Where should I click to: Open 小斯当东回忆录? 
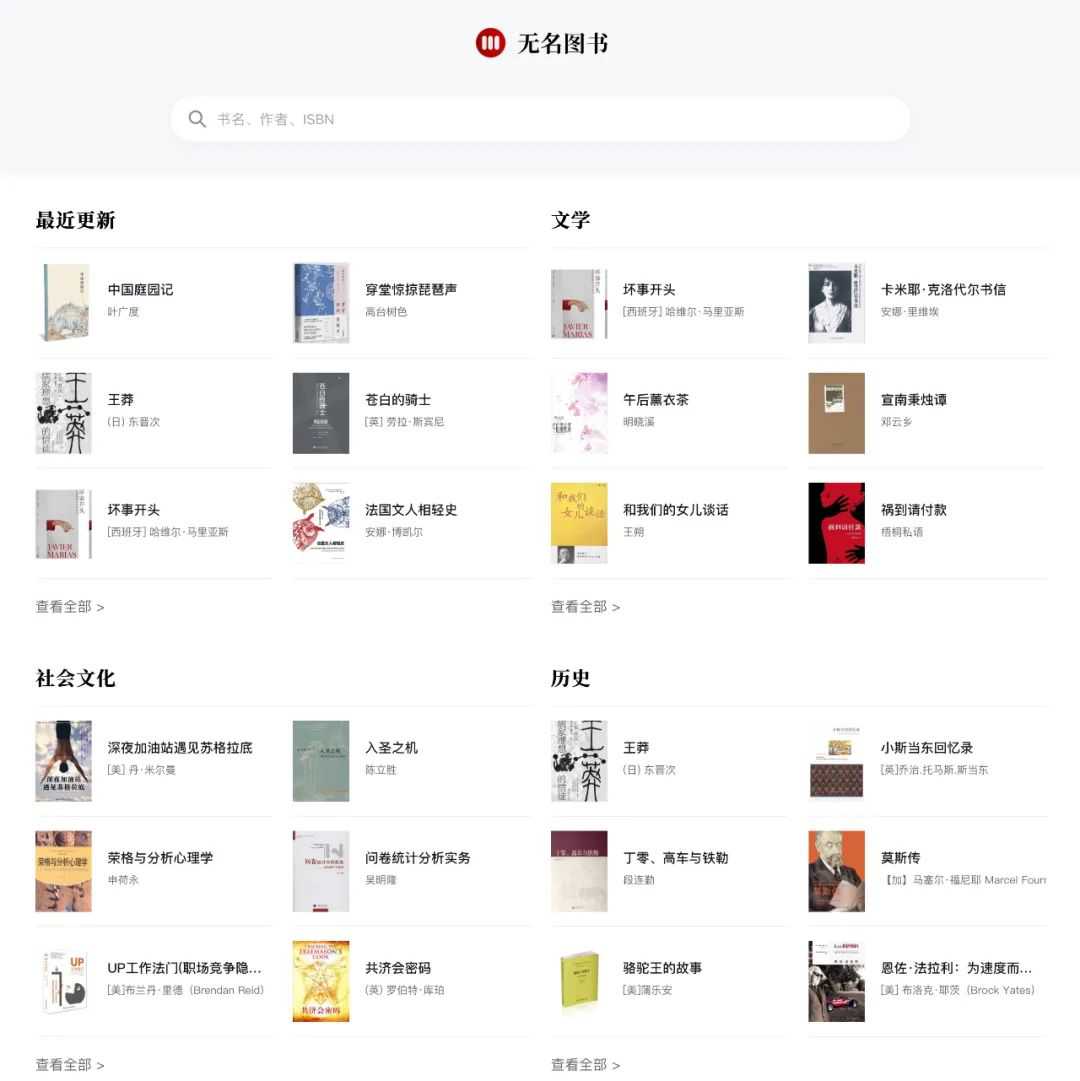(x=926, y=748)
